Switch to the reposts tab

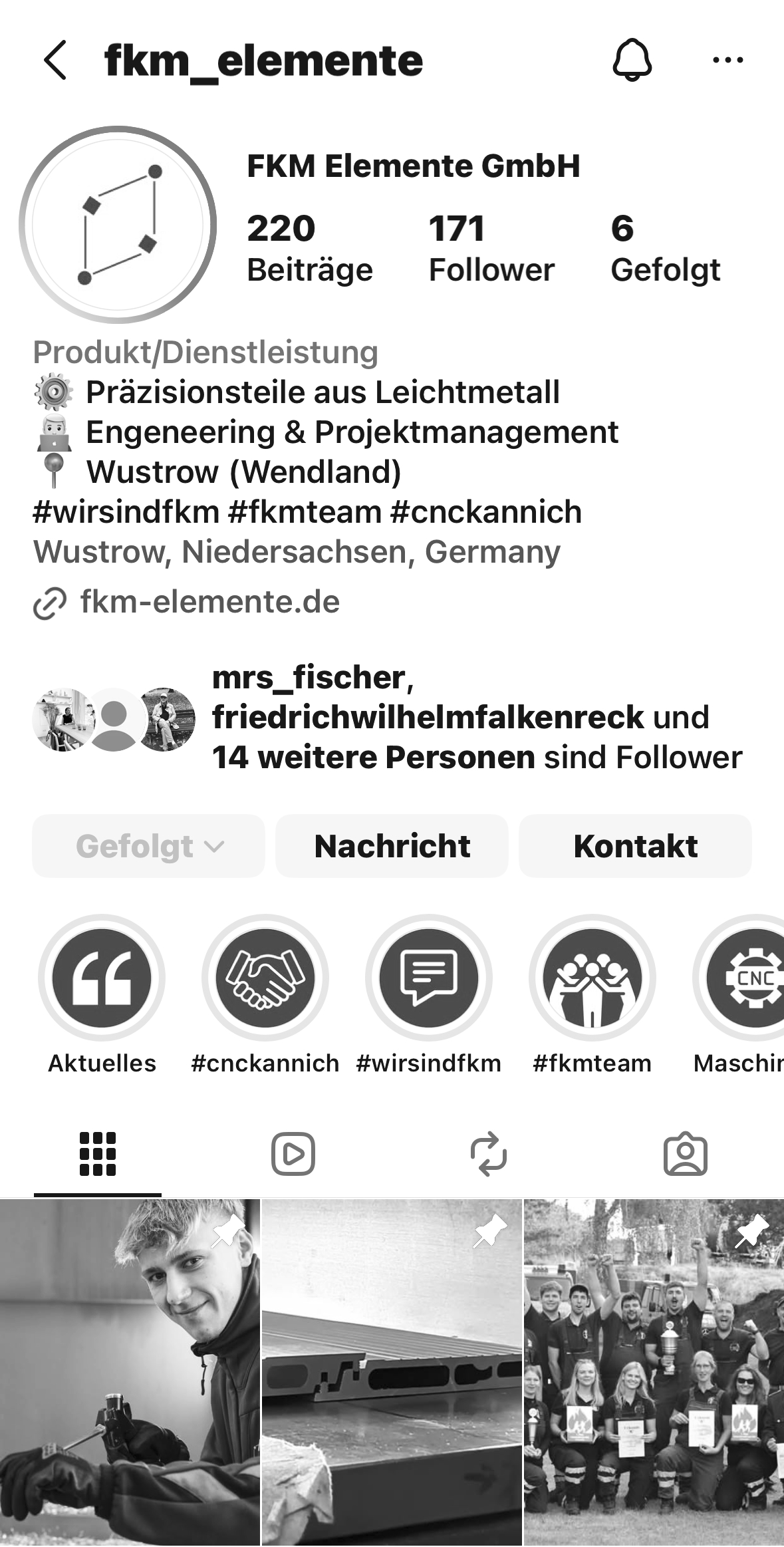[x=489, y=1153]
